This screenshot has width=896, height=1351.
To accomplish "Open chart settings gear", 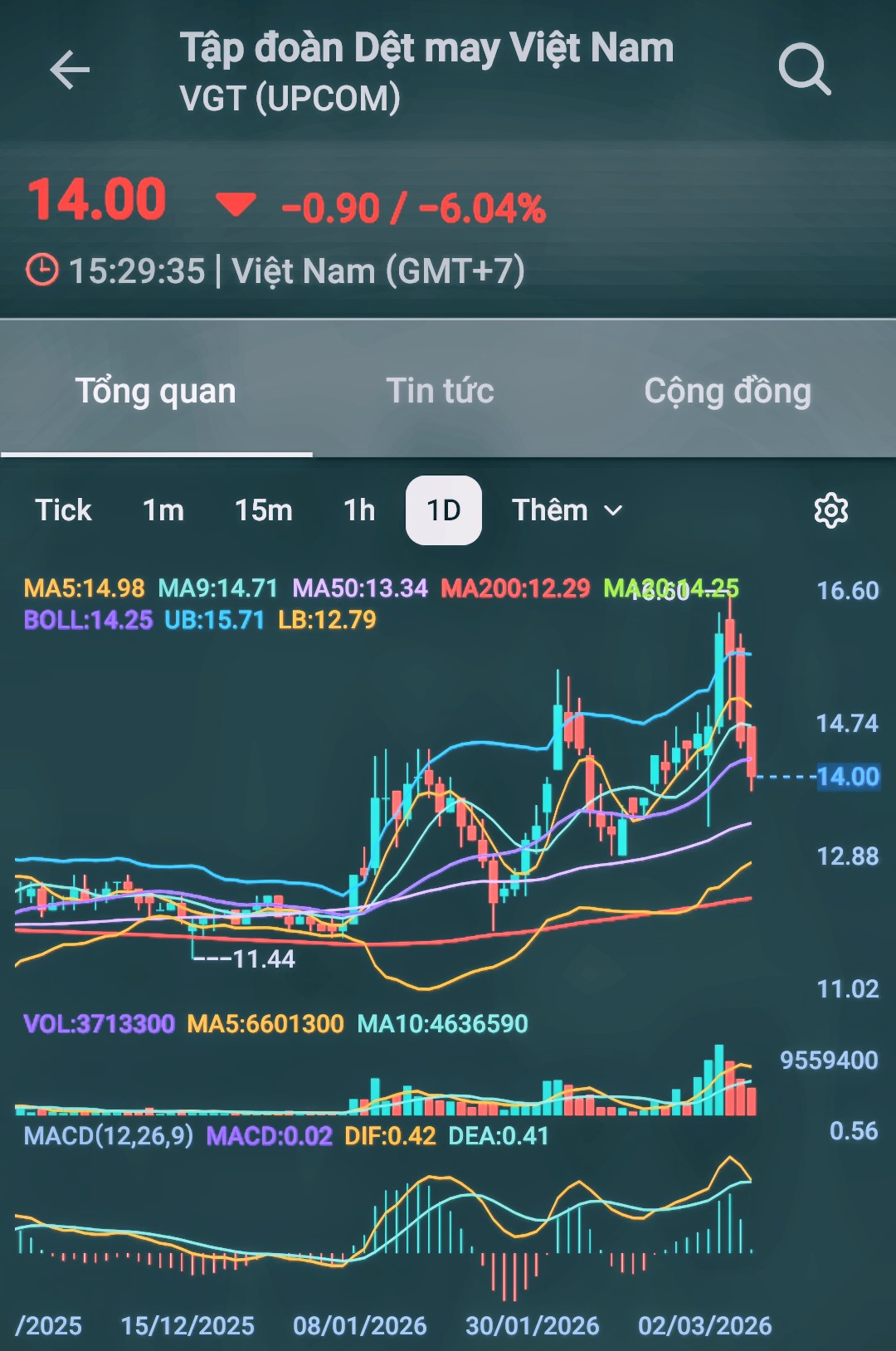I will [x=830, y=510].
